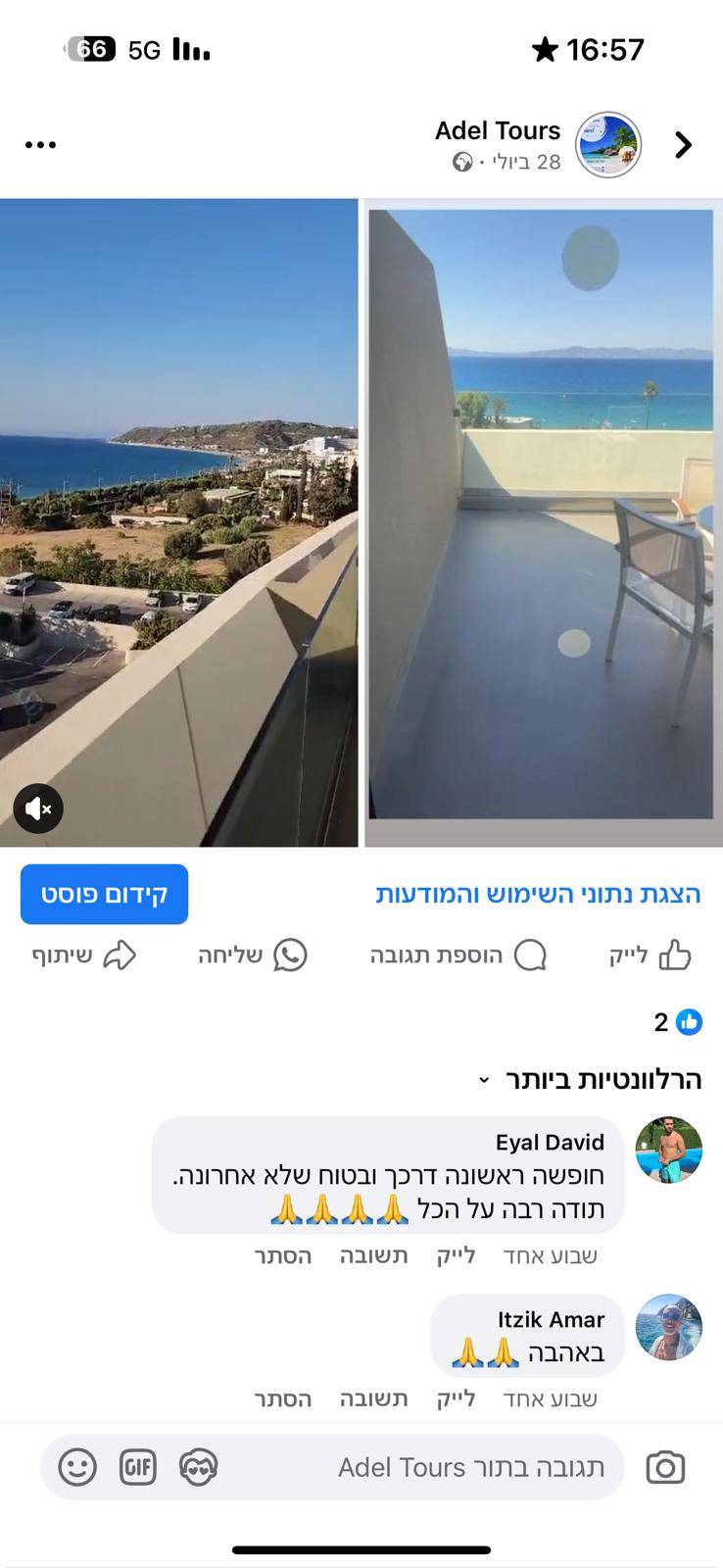Screen dimensions: 723x1568
Task: Tap הוספת תגובה to add a comment
Action: coord(458,955)
